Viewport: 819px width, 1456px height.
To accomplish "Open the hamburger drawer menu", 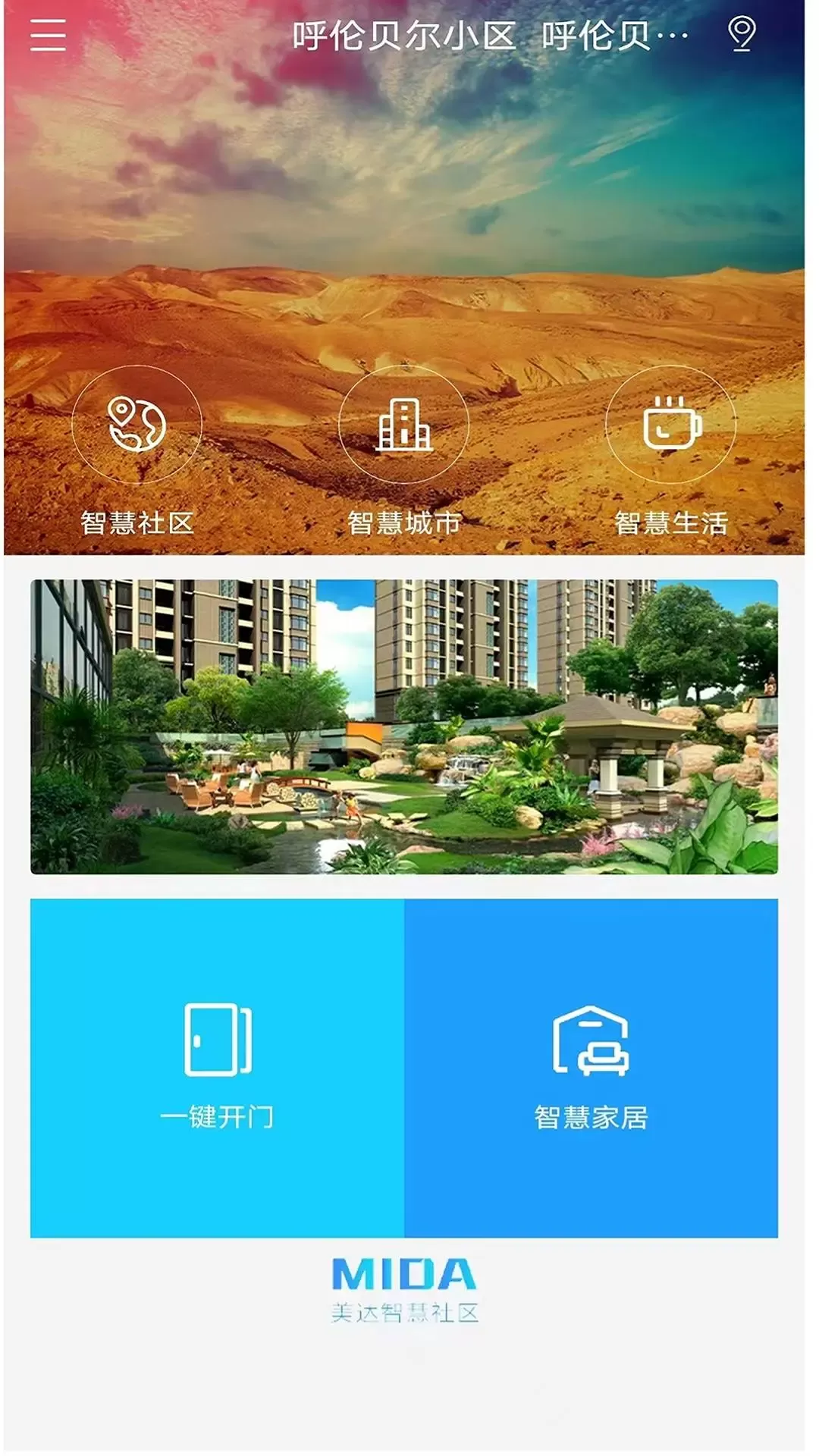I will point(48,35).
